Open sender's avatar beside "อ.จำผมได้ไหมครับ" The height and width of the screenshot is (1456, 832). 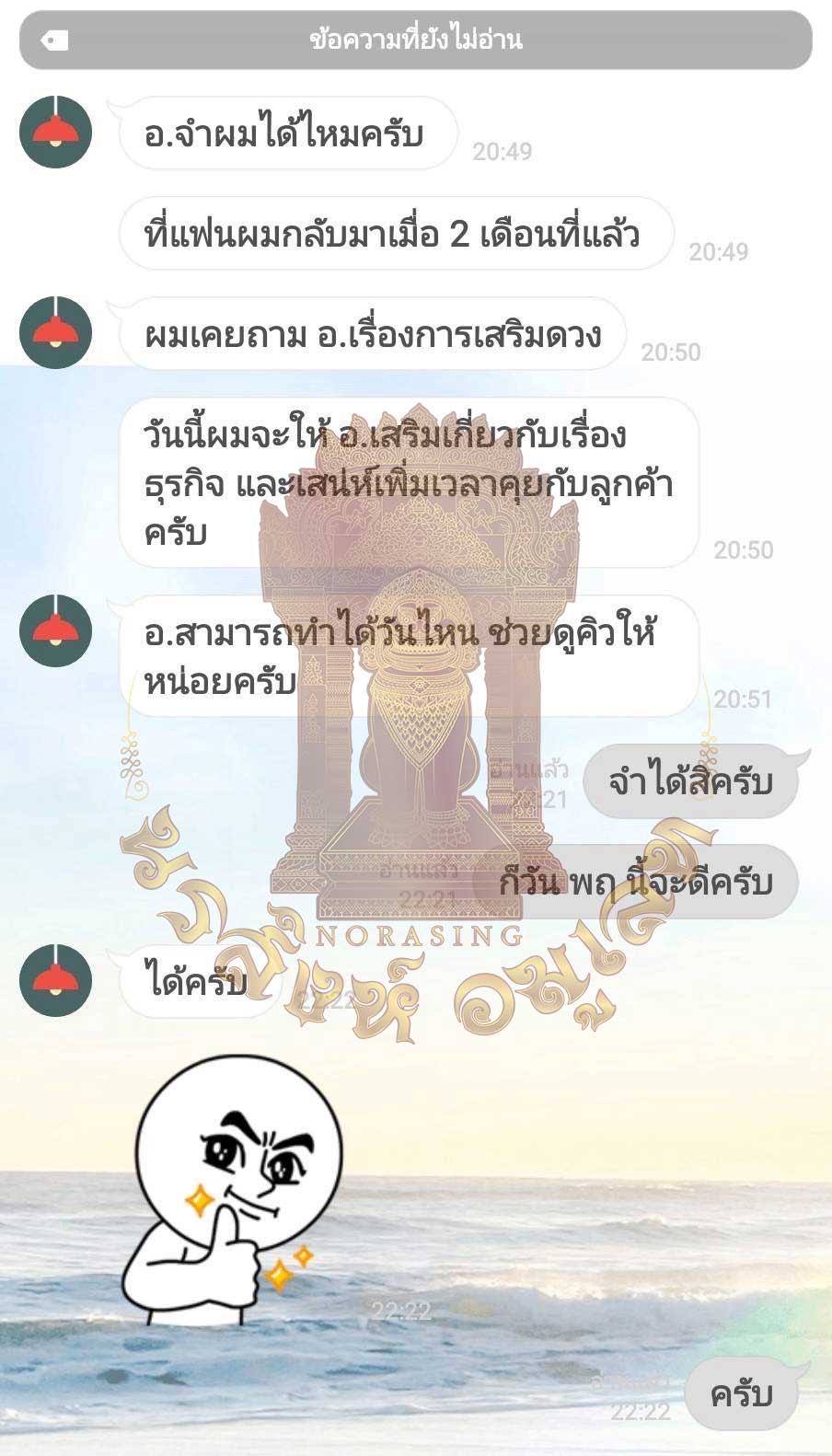(x=55, y=132)
